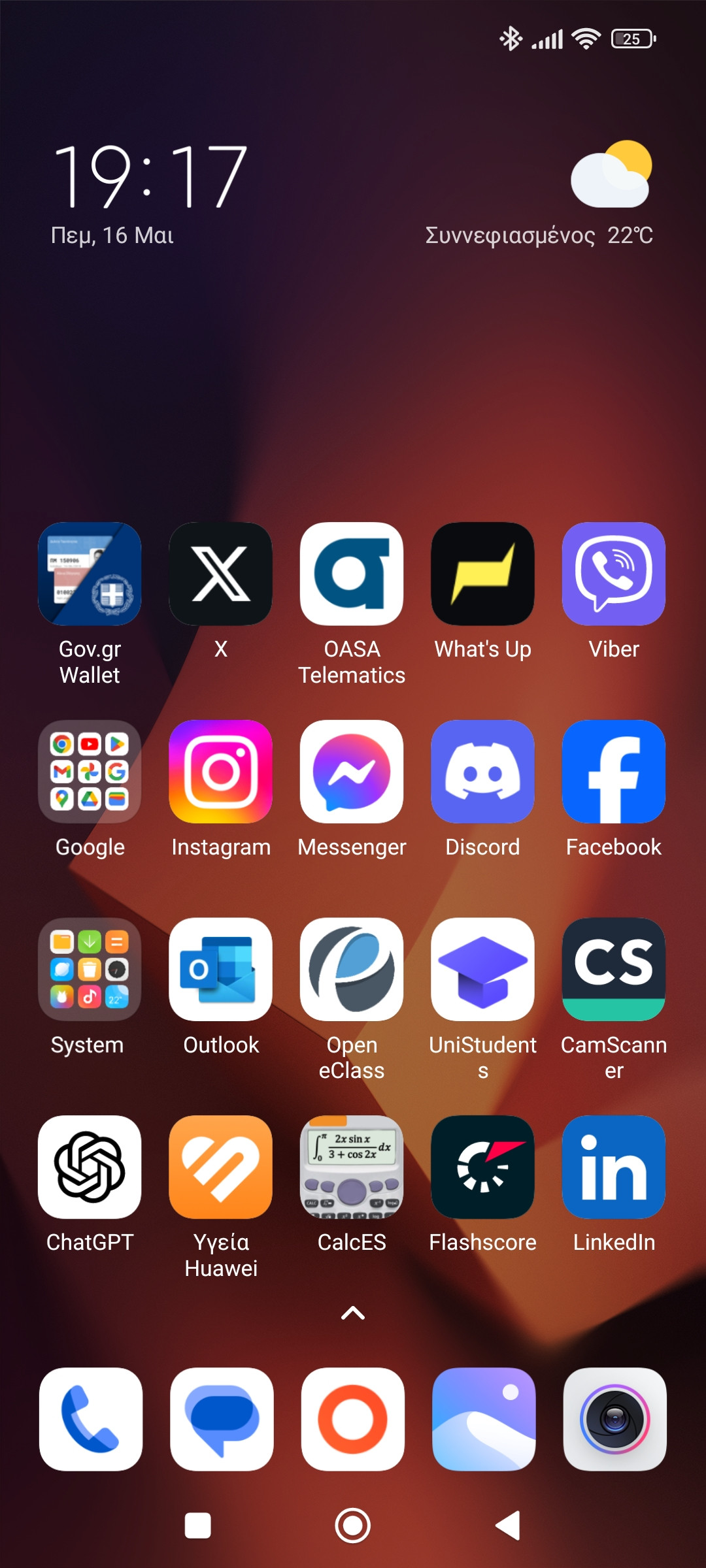The image size is (706, 1568).
Task: Launch CamScanner
Action: click(613, 970)
